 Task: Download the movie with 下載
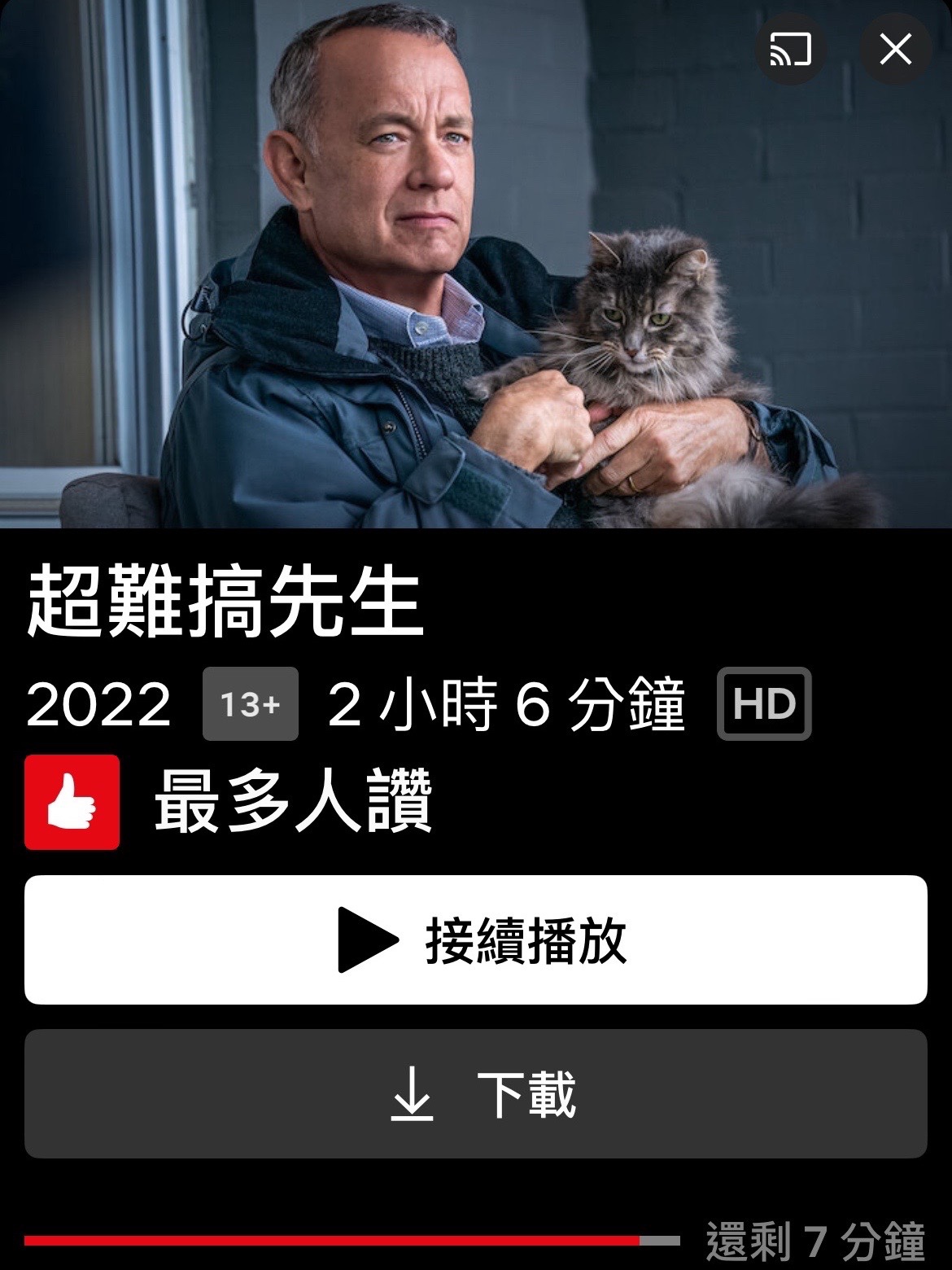coord(476,1093)
